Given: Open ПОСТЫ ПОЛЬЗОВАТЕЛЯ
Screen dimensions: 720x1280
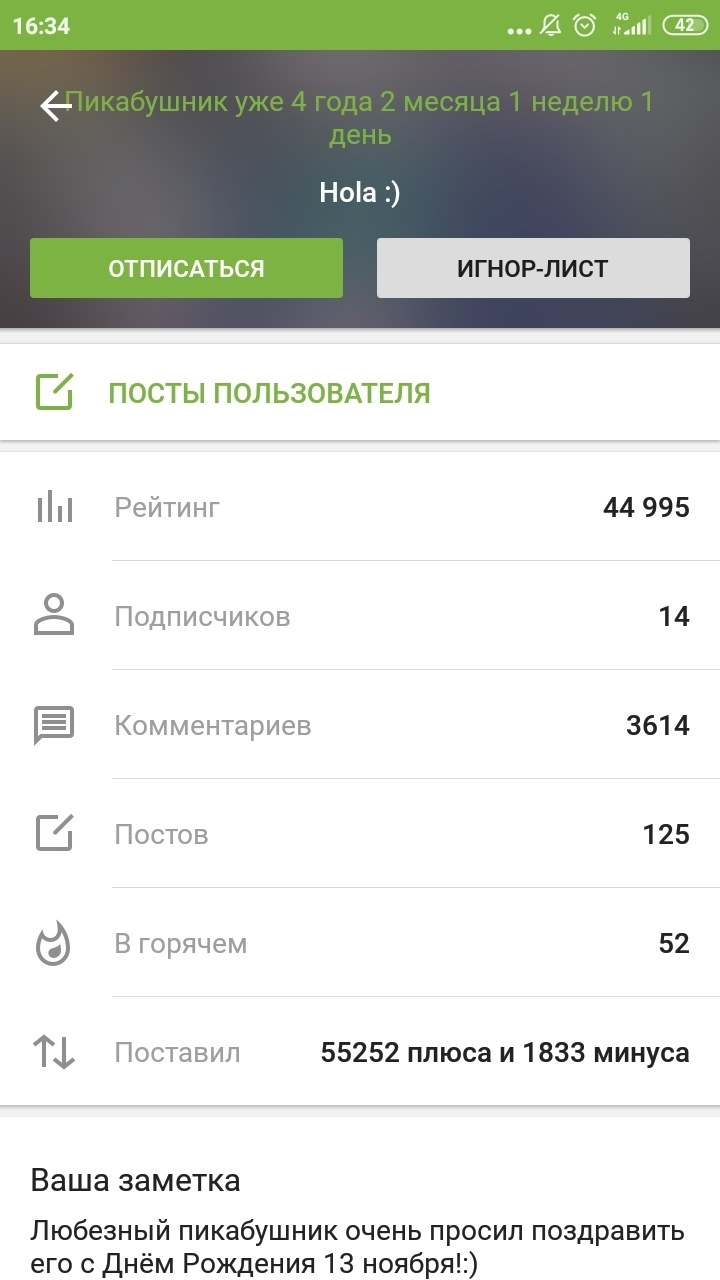Looking at the screenshot, I should pyautogui.click(x=360, y=392).
